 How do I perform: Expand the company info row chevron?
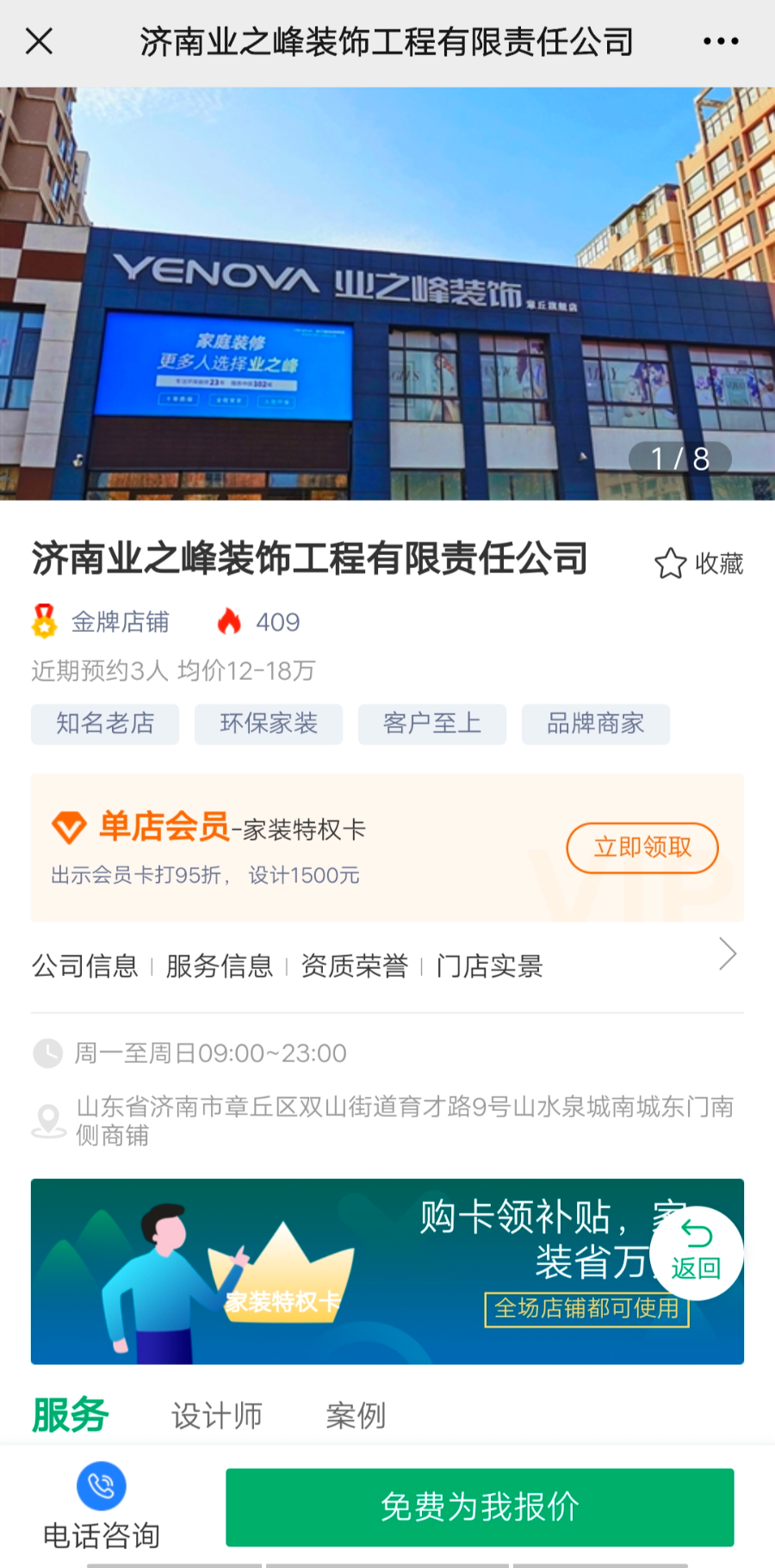(728, 954)
